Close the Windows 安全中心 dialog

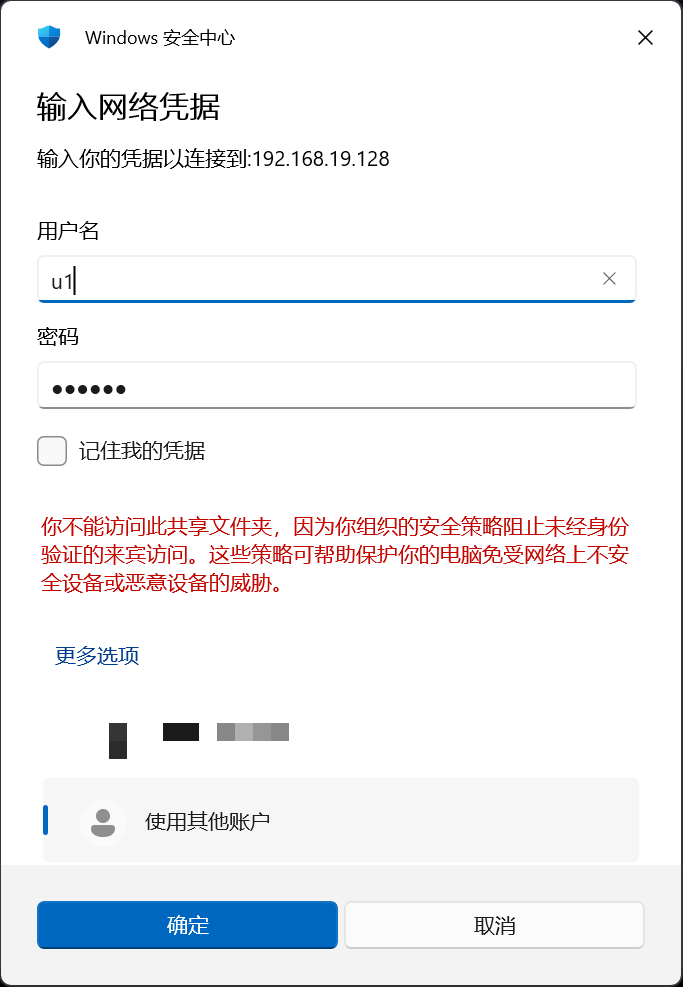[x=645, y=38]
